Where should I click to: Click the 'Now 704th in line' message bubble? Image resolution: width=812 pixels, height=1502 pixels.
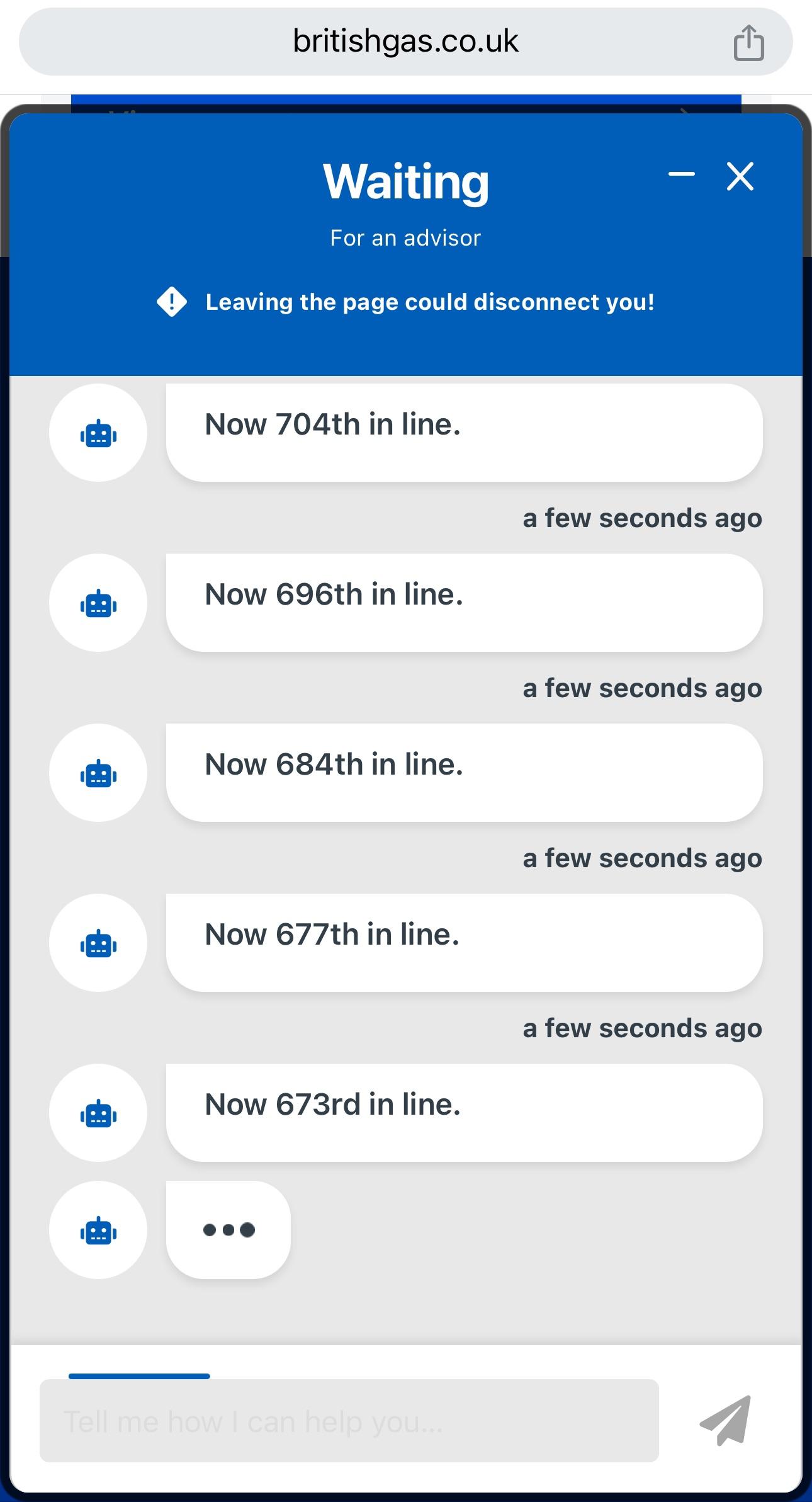[463, 433]
